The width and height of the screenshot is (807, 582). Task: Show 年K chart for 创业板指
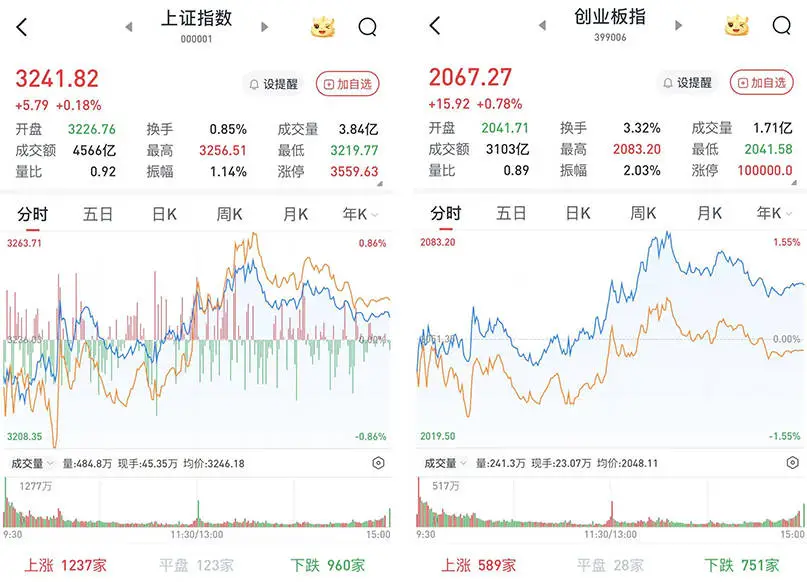tap(770, 213)
